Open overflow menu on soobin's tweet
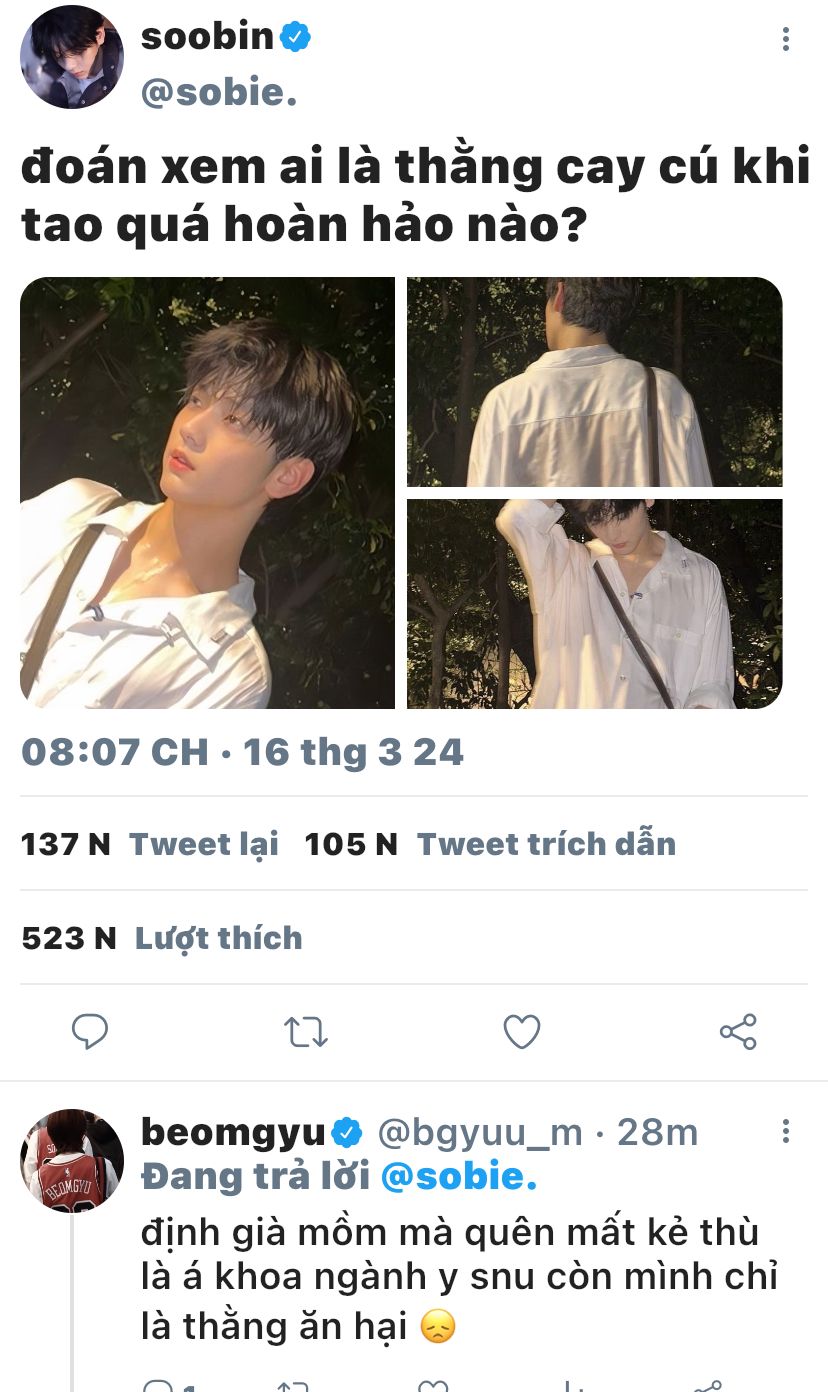Viewport: 828px width, 1392px height. [786, 39]
